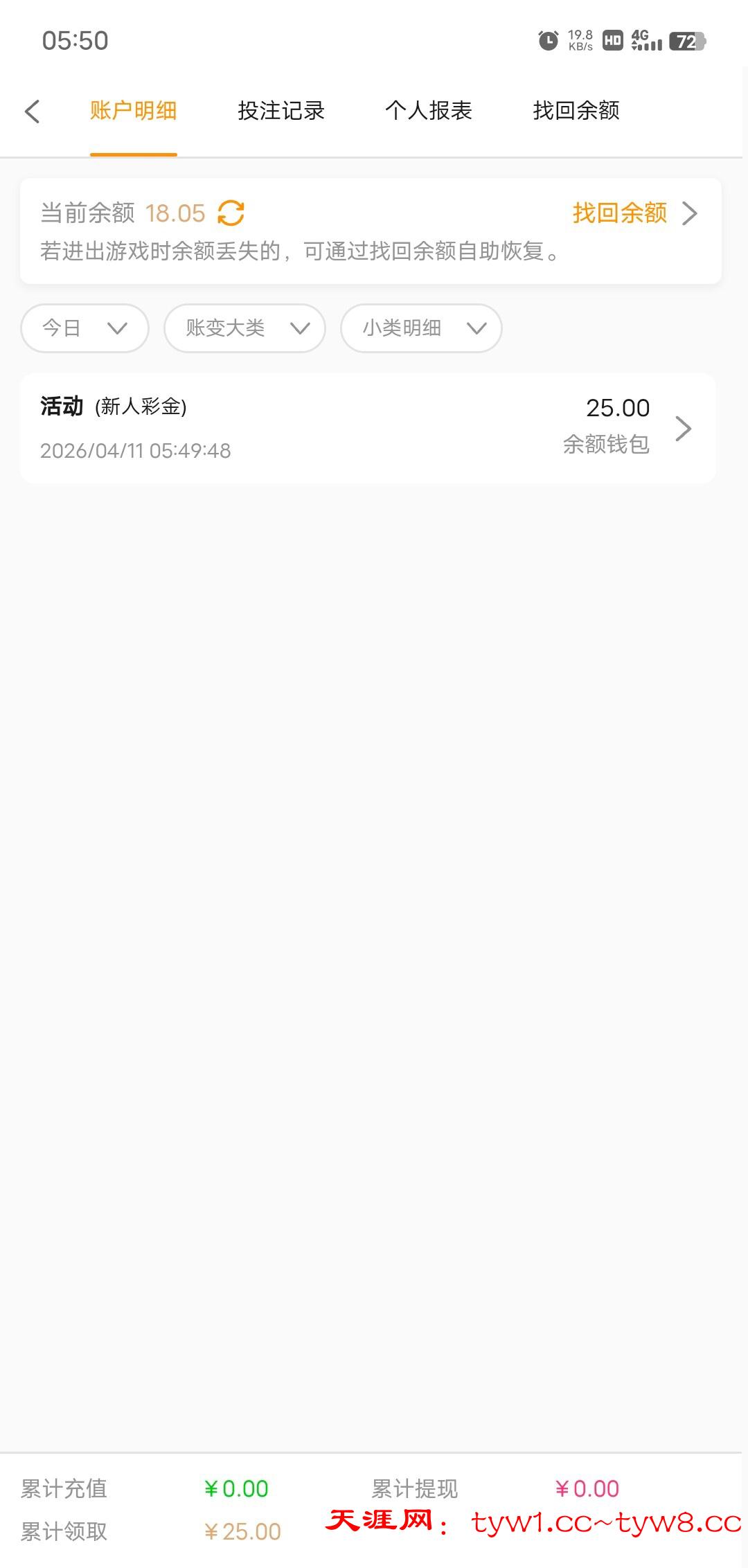Expand the 今日 date filter
This screenshot has width=748, height=1568.
click(x=84, y=328)
